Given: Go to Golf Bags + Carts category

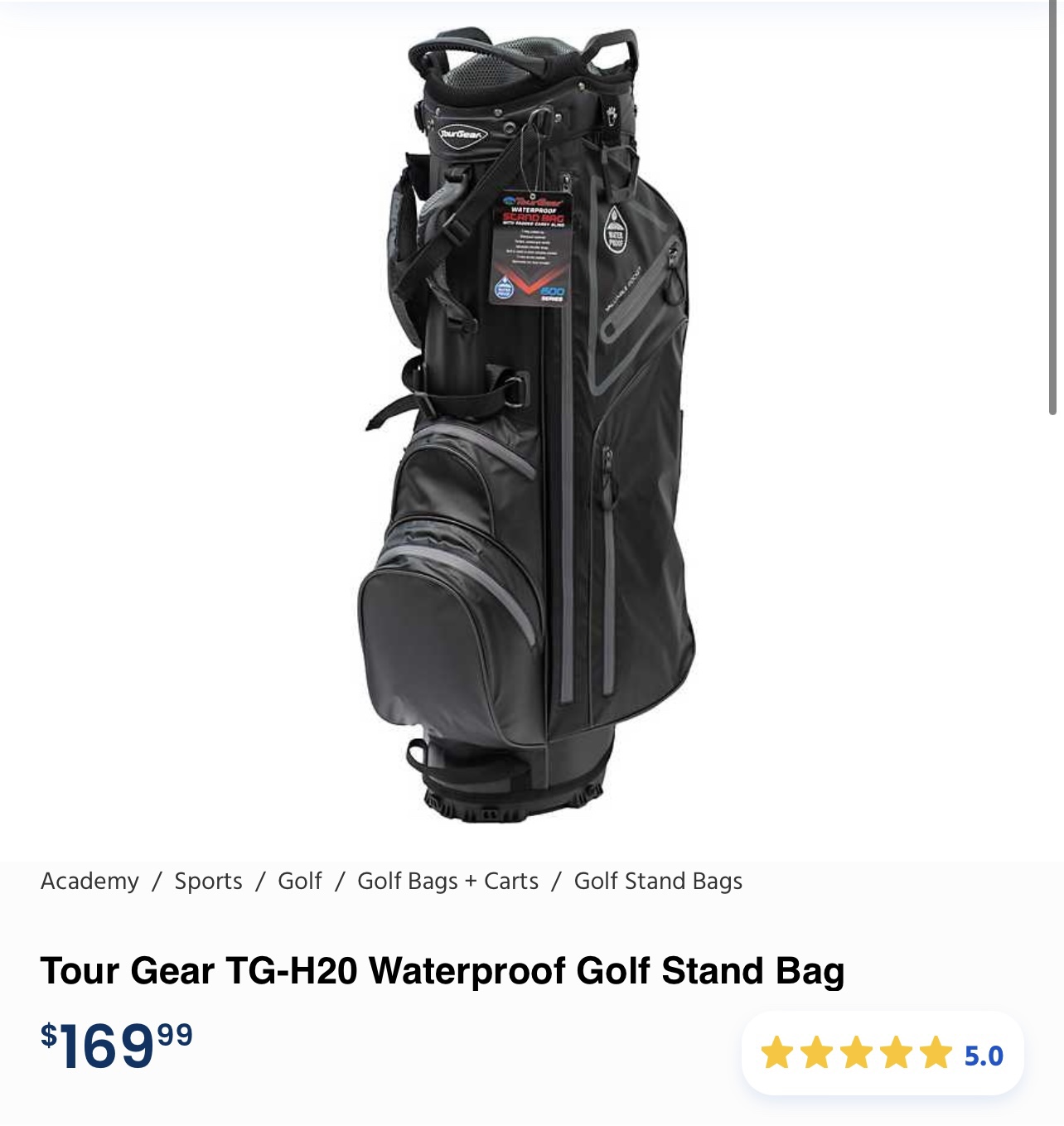Looking at the screenshot, I should click(x=447, y=882).
